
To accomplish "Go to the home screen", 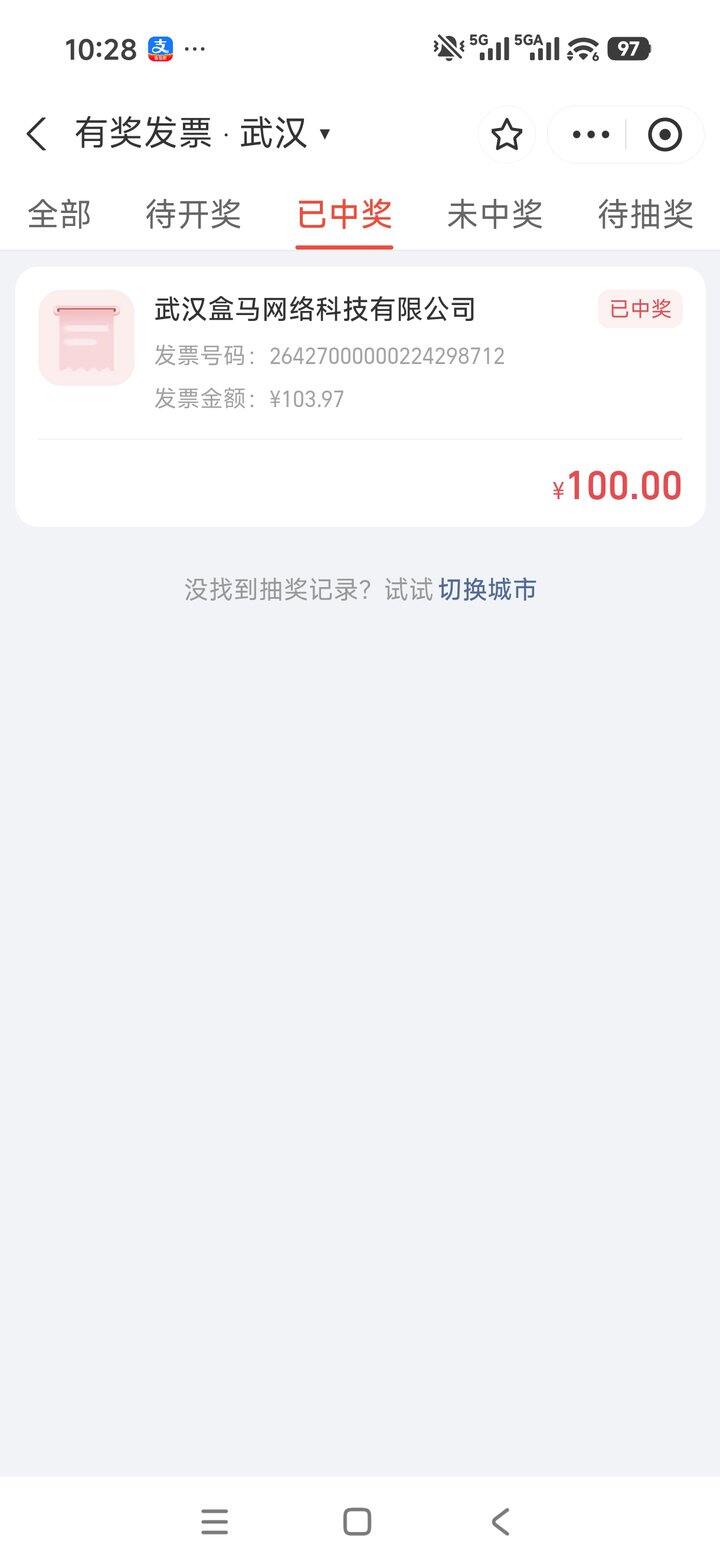I will (x=357, y=1522).
